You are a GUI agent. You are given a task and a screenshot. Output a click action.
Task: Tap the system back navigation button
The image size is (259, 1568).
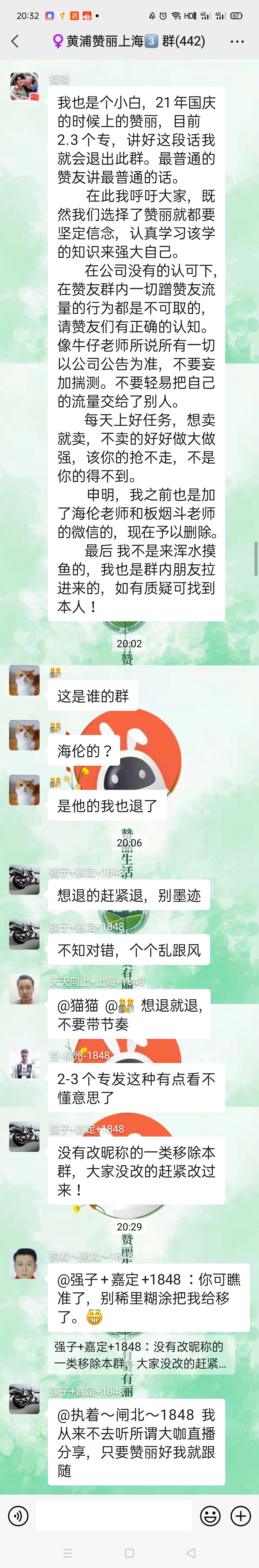click(191, 1553)
